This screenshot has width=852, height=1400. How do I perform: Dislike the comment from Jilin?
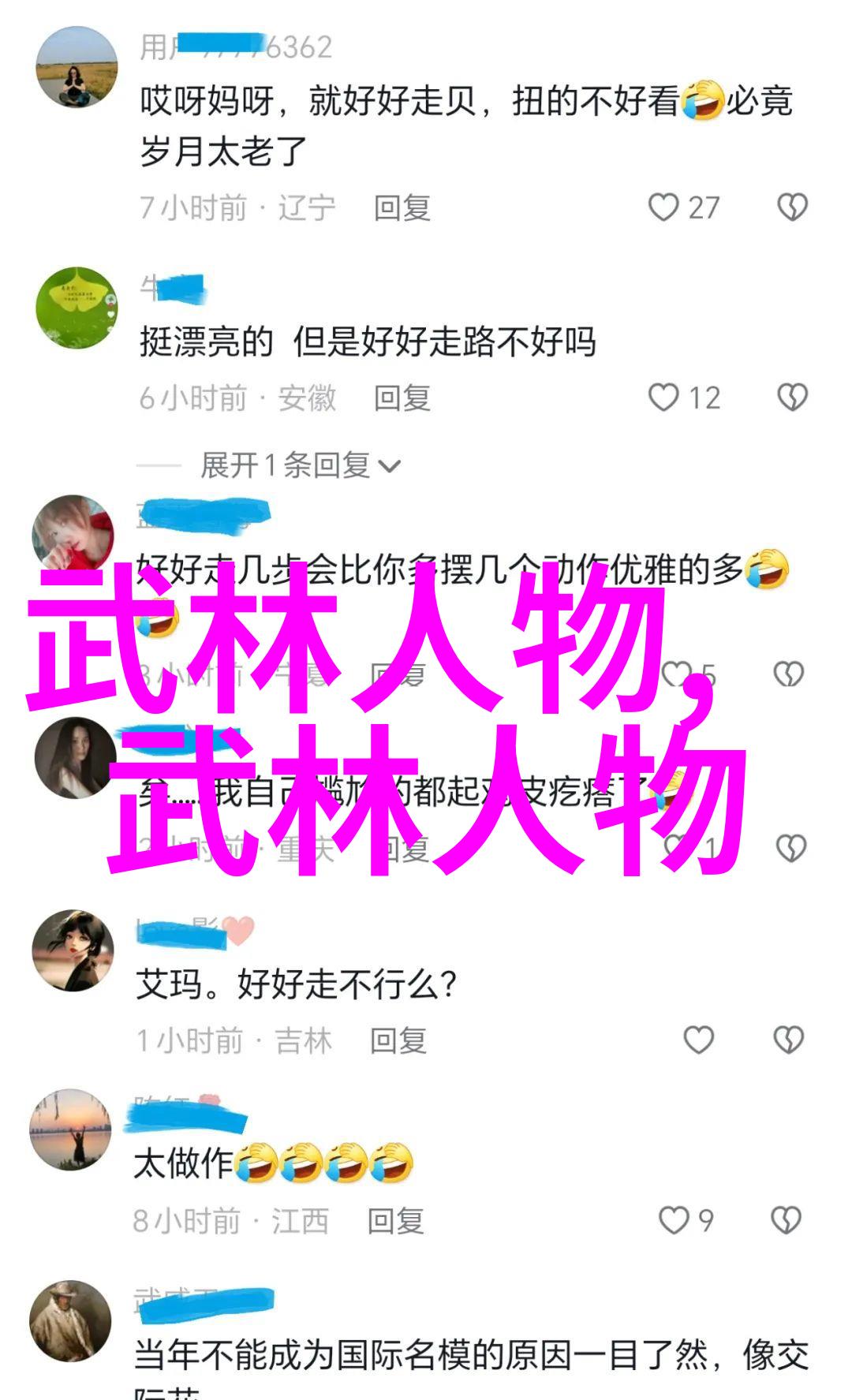tap(788, 1040)
